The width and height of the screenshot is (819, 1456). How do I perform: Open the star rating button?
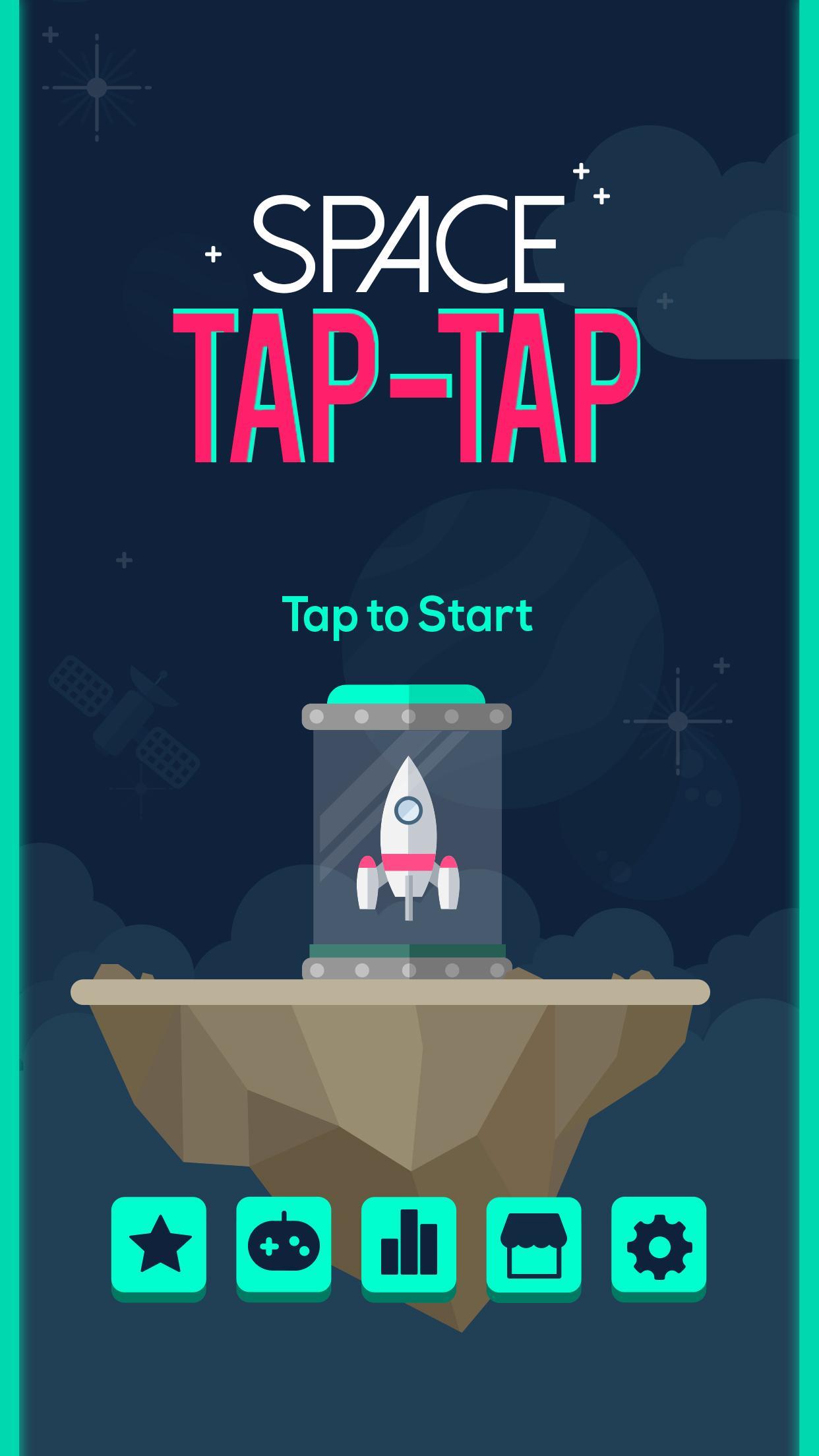[159, 1244]
